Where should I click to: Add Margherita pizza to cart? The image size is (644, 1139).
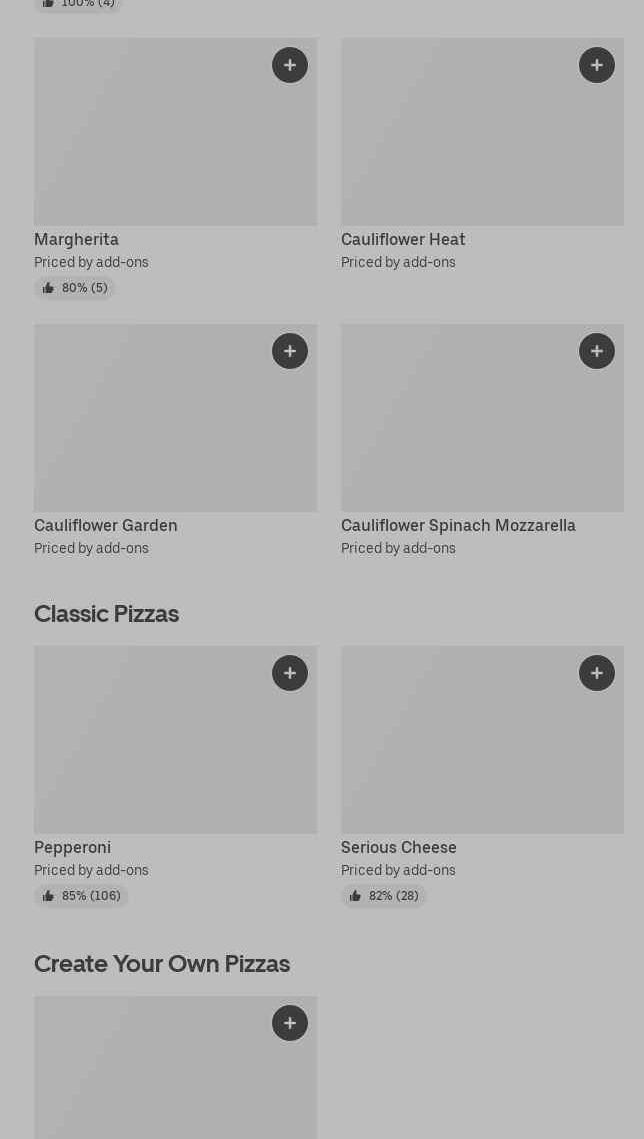(x=290, y=65)
